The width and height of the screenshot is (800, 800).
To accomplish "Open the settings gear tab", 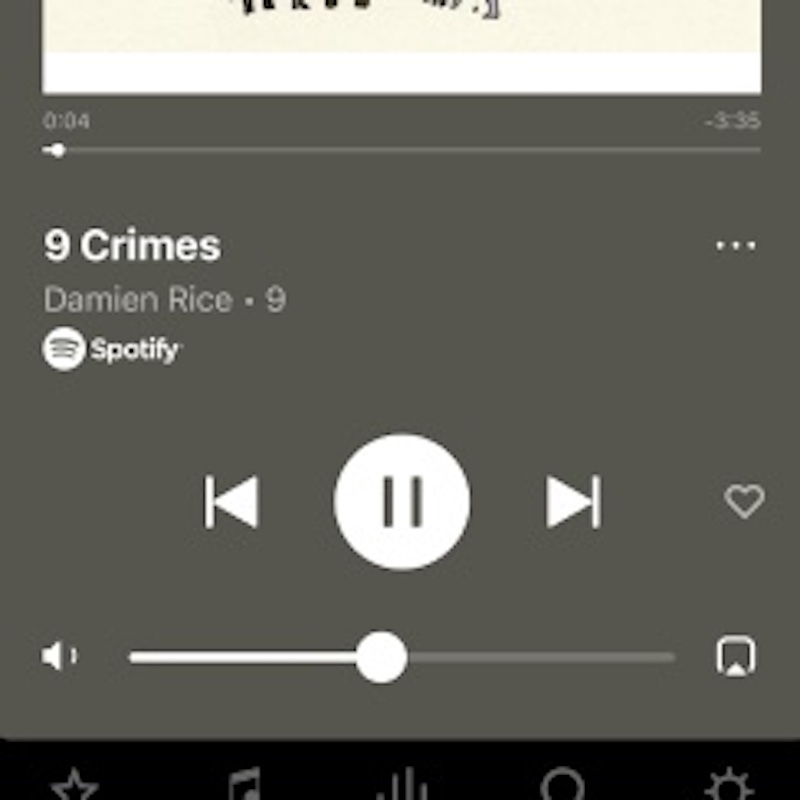I will click(727, 785).
